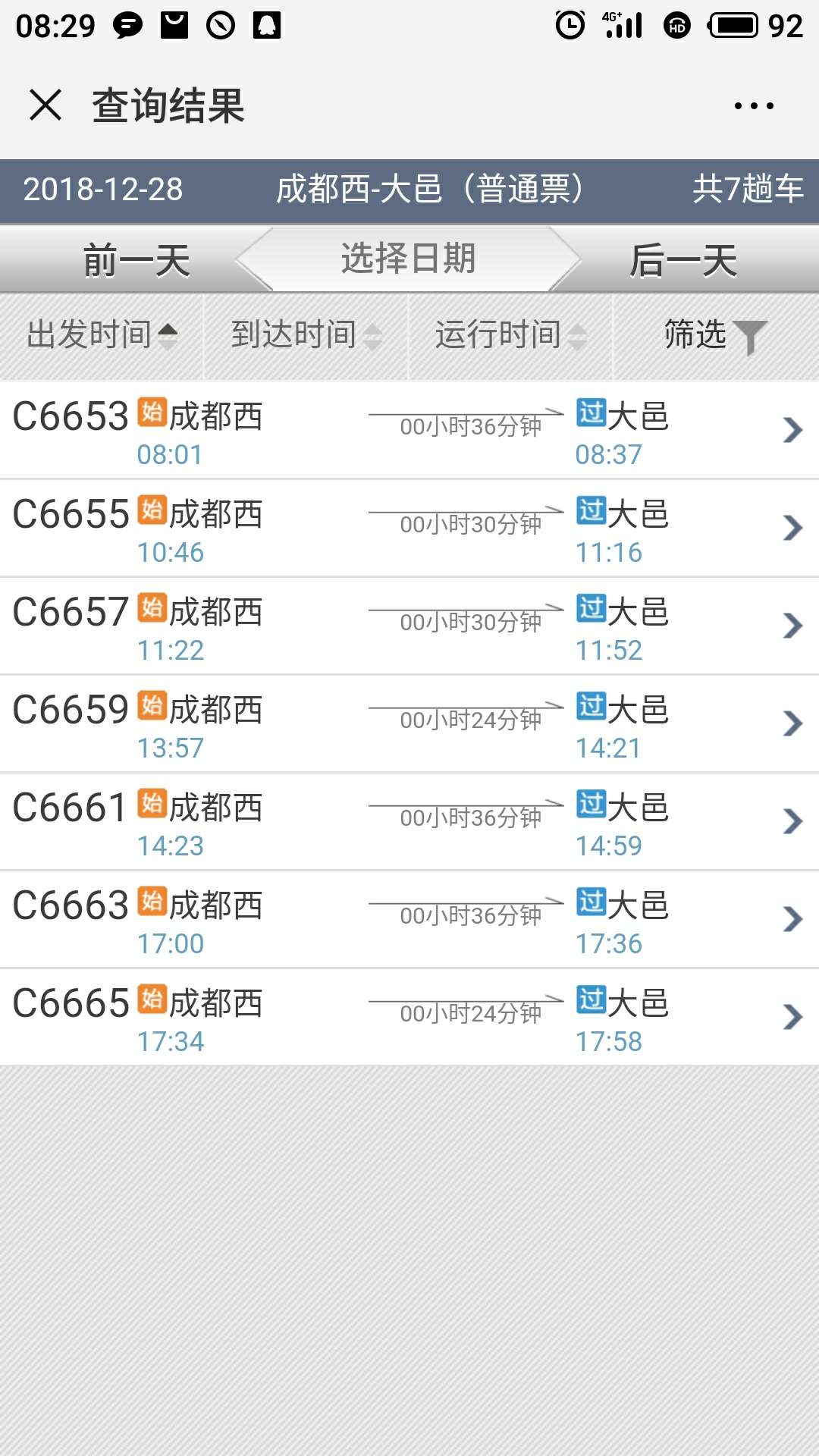Open train C6655 departing 10:46

click(409, 528)
